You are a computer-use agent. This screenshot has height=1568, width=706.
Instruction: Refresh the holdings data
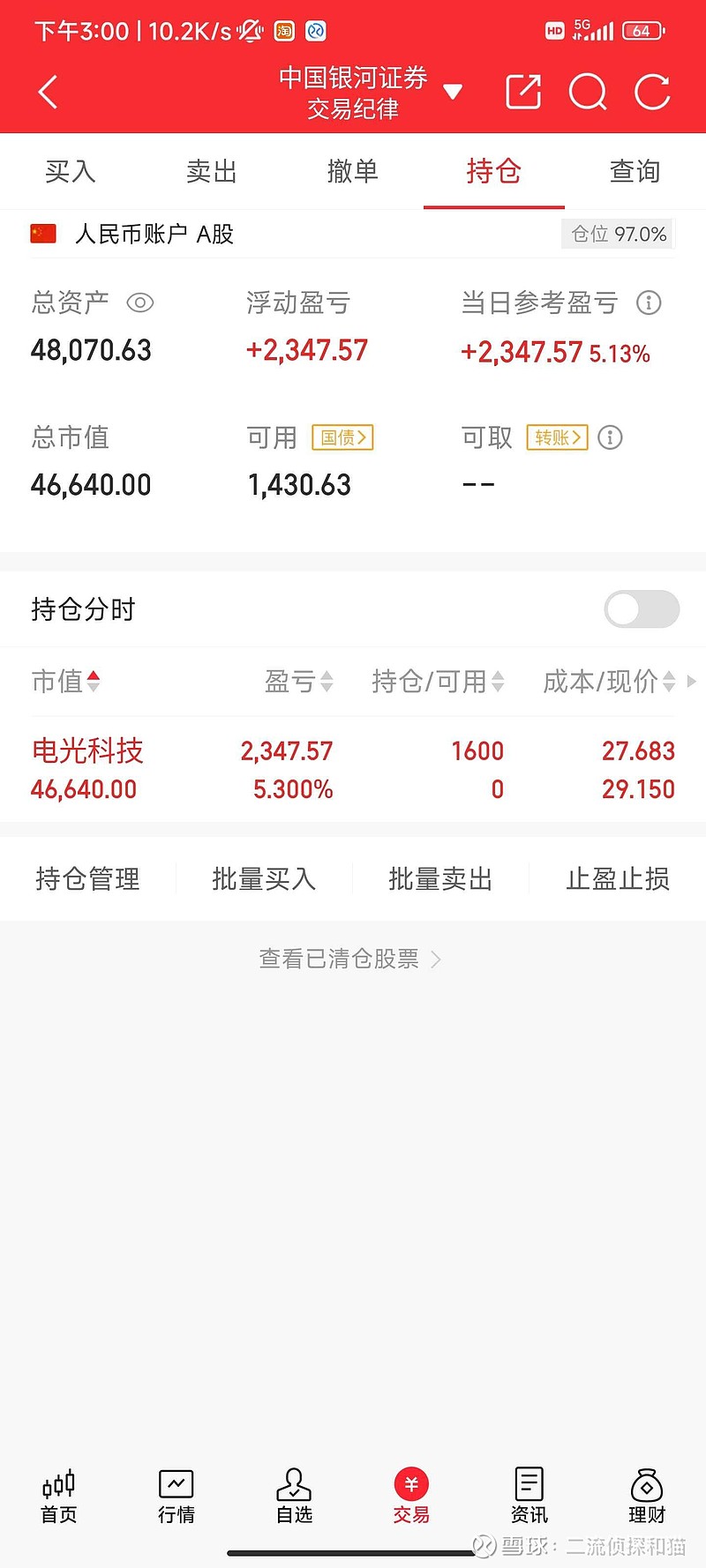(x=652, y=92)
